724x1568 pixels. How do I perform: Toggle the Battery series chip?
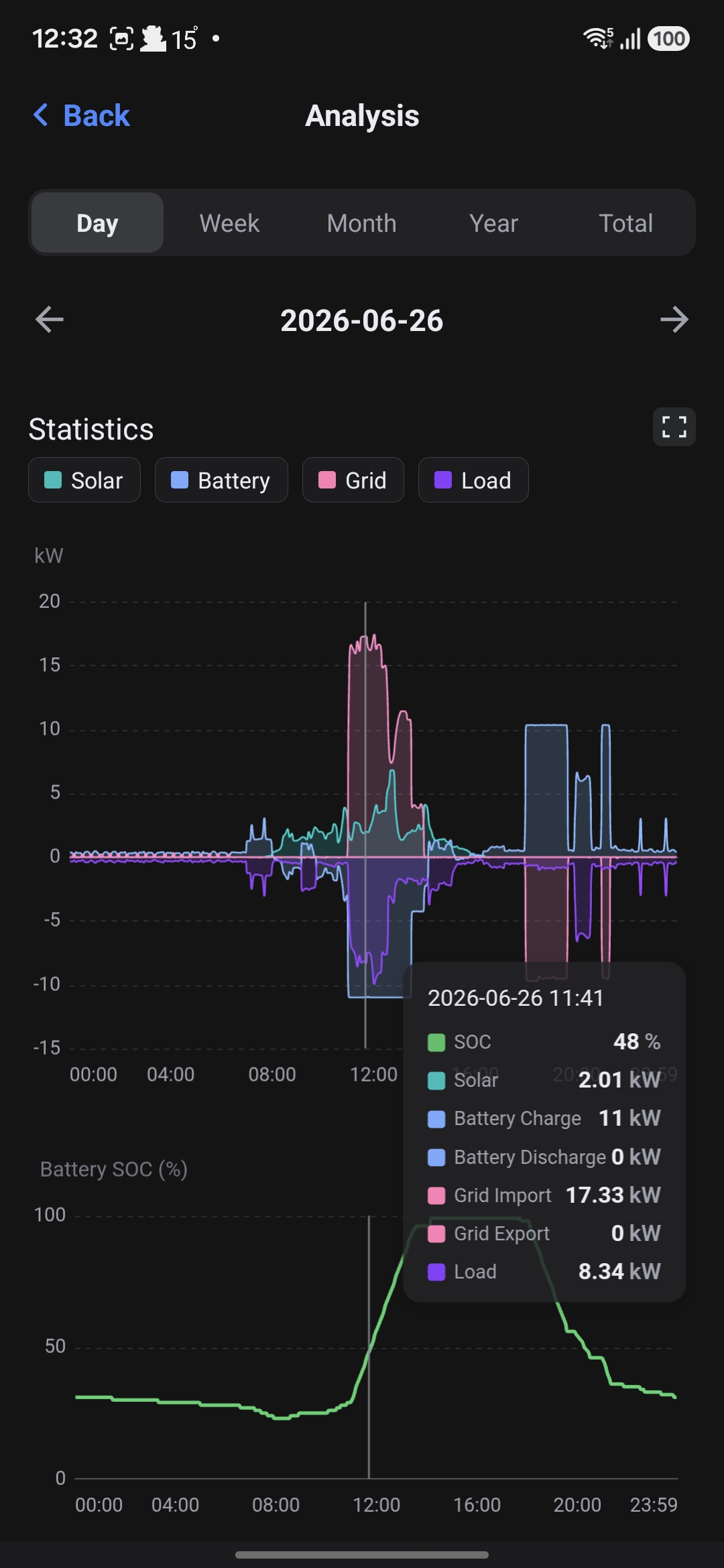(x=221, y=480)
